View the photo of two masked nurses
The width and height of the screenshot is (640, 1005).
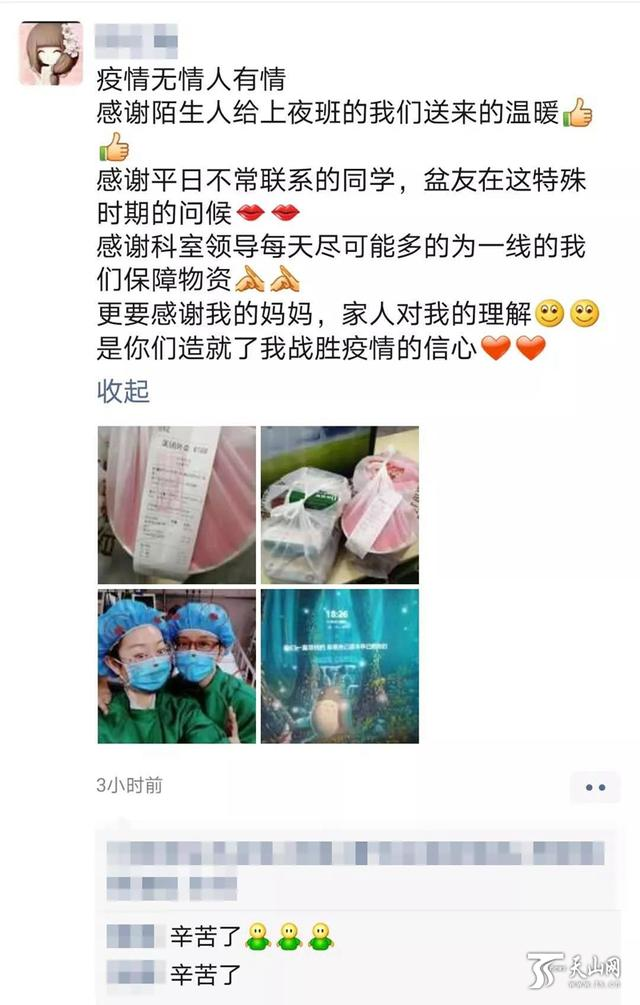pos(176,666)
